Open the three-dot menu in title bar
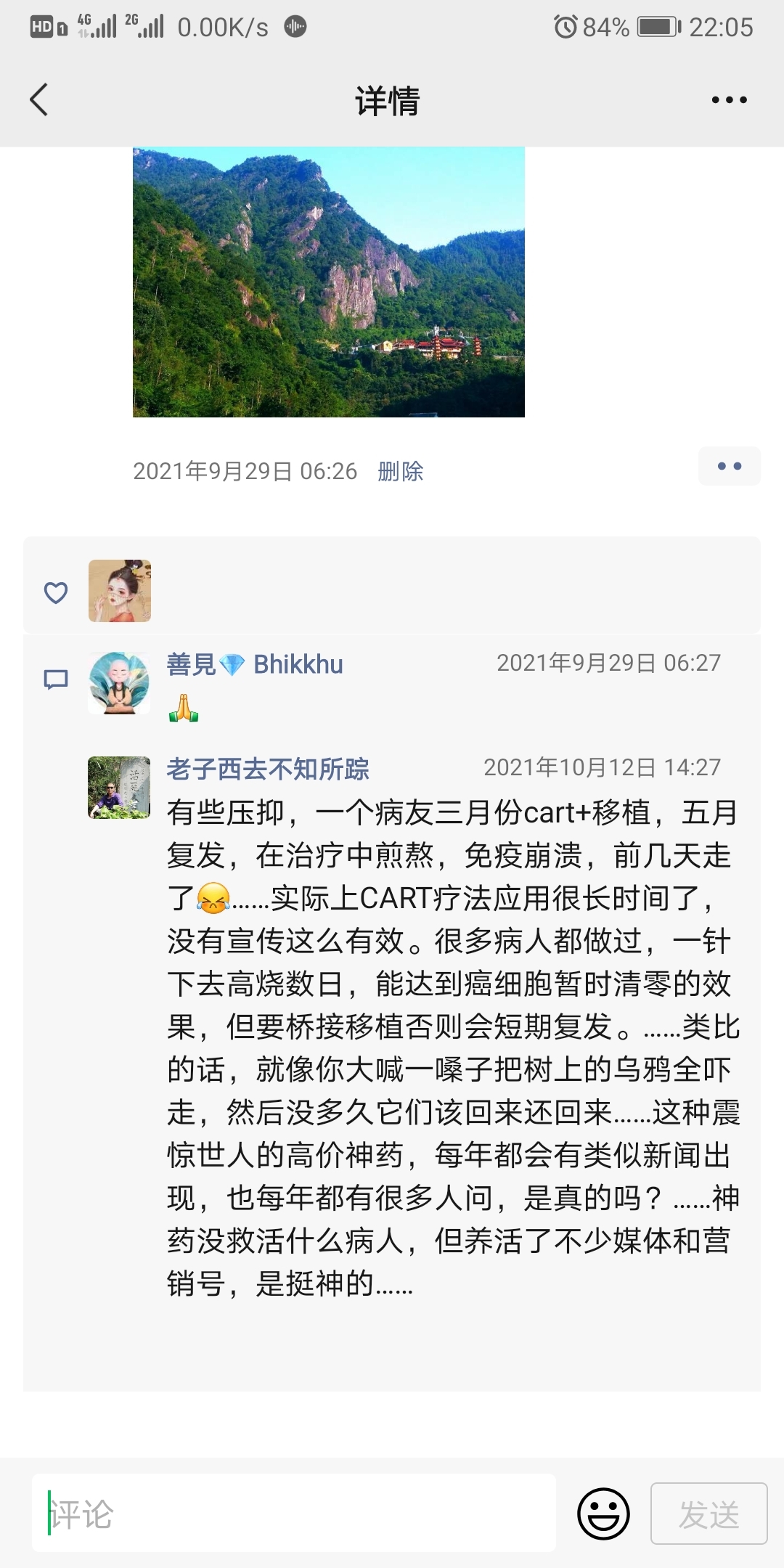Screen dimensions: 784x1568 pos(729,100)
